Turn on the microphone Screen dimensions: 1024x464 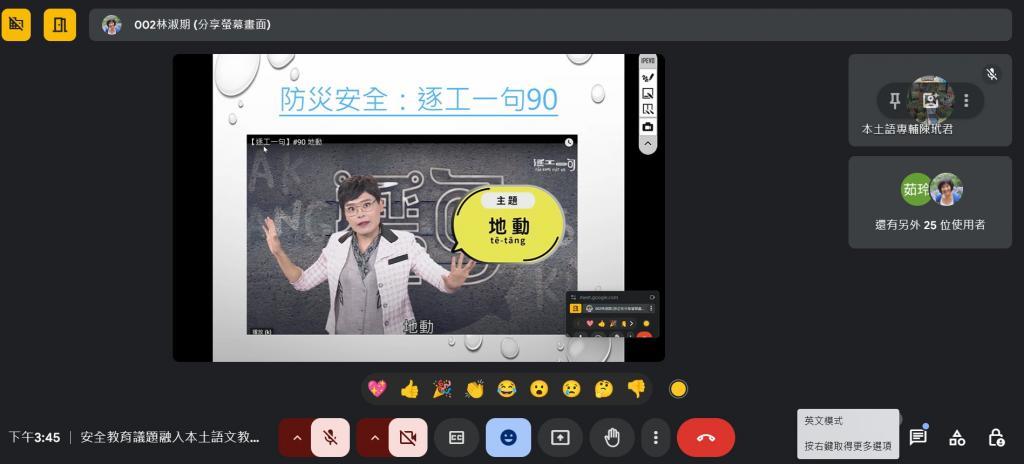(x=329, y=438)
